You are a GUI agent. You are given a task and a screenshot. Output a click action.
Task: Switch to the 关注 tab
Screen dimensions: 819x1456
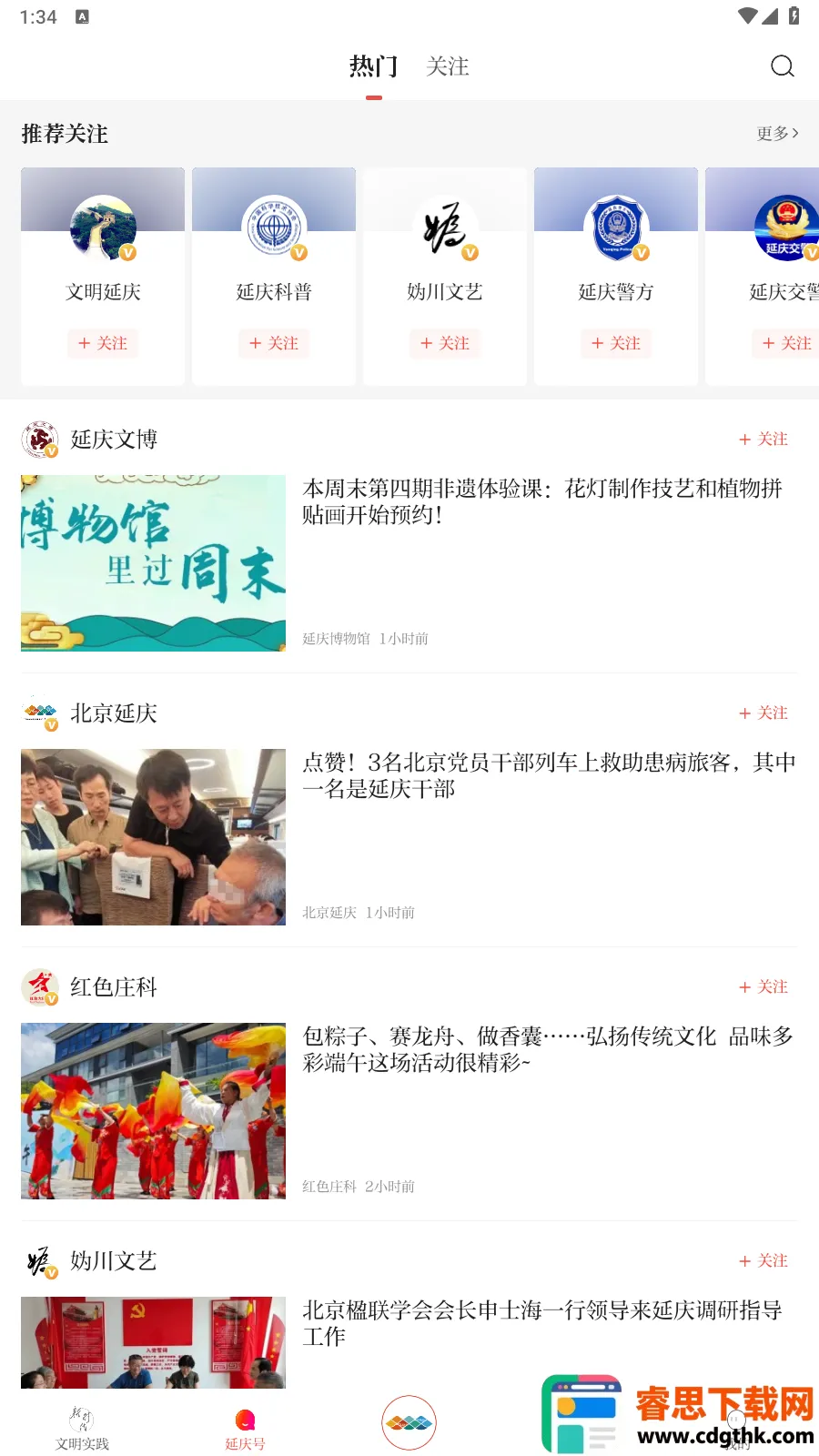coord(447,66)
